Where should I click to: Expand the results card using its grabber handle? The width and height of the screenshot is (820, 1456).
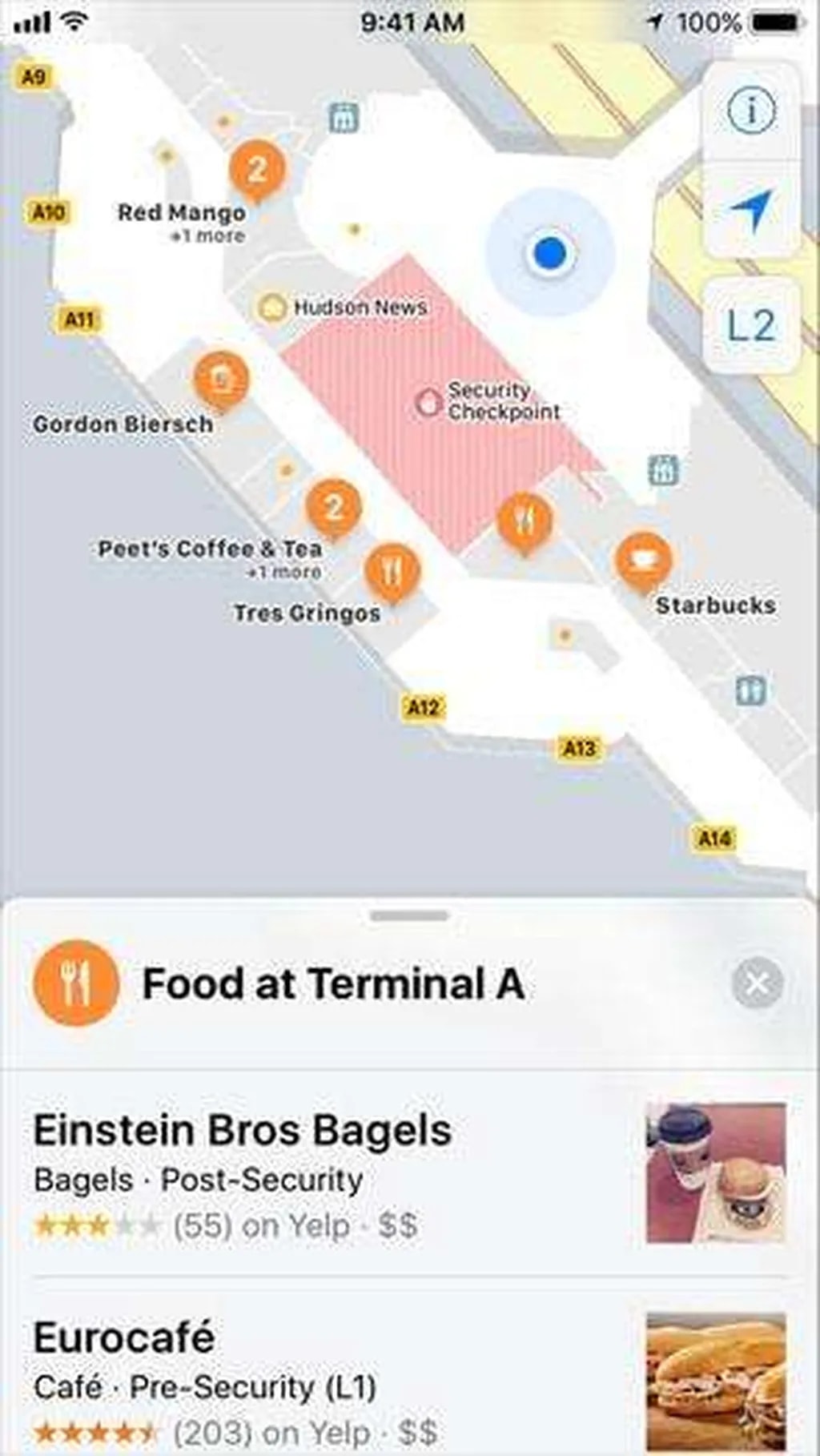[410, 915]
